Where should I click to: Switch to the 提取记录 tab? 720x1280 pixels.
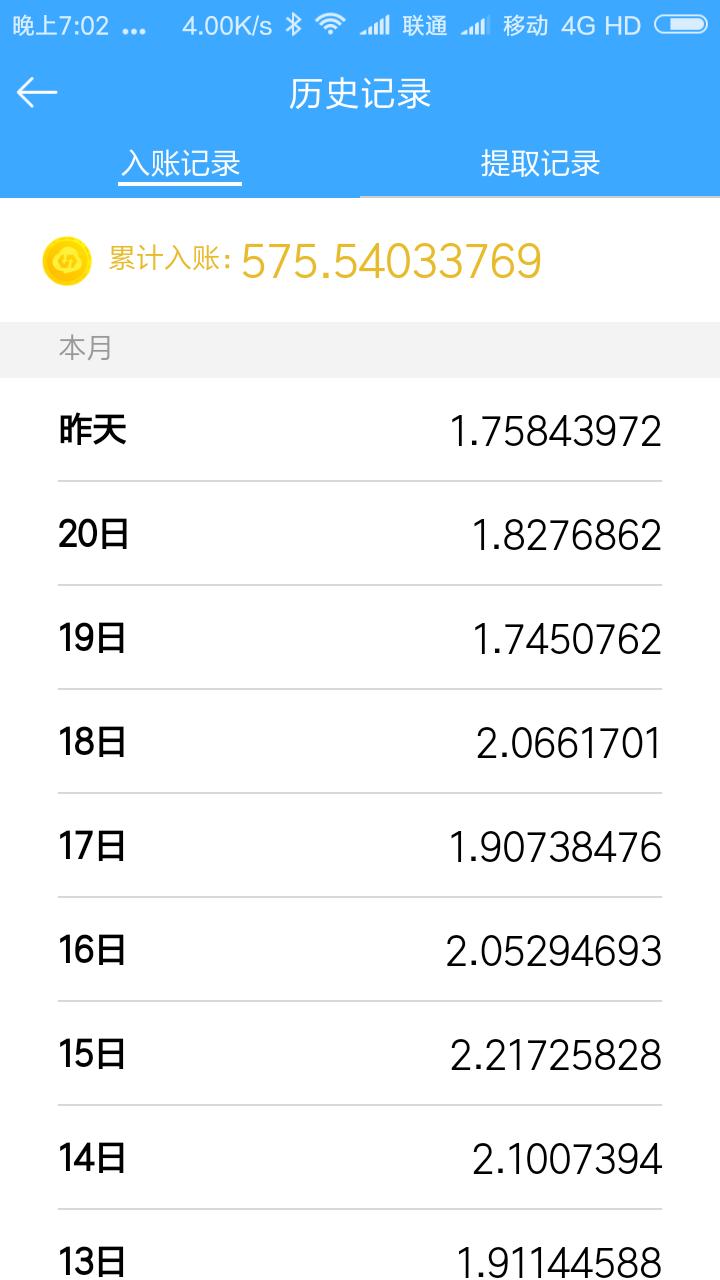540,165
